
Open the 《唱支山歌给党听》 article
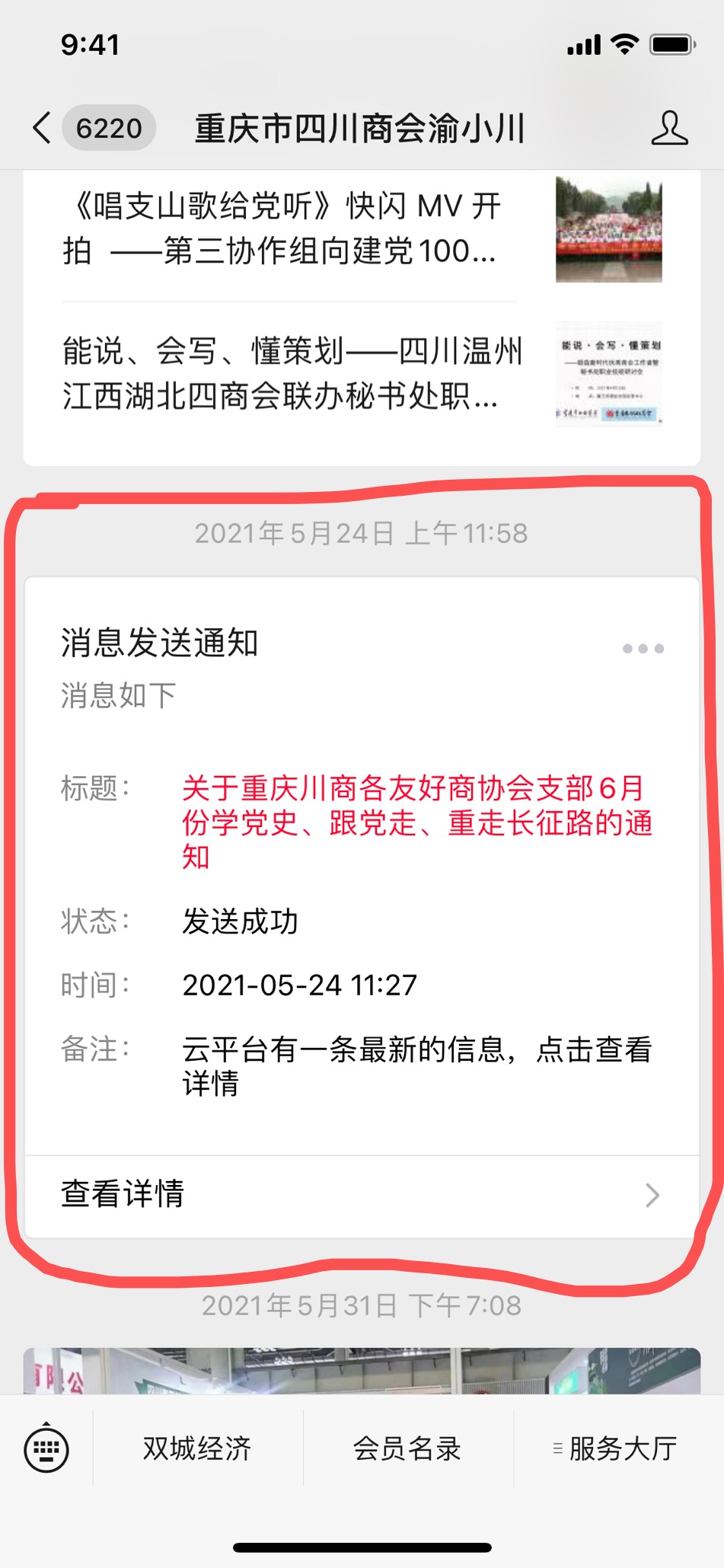(289, 228)
